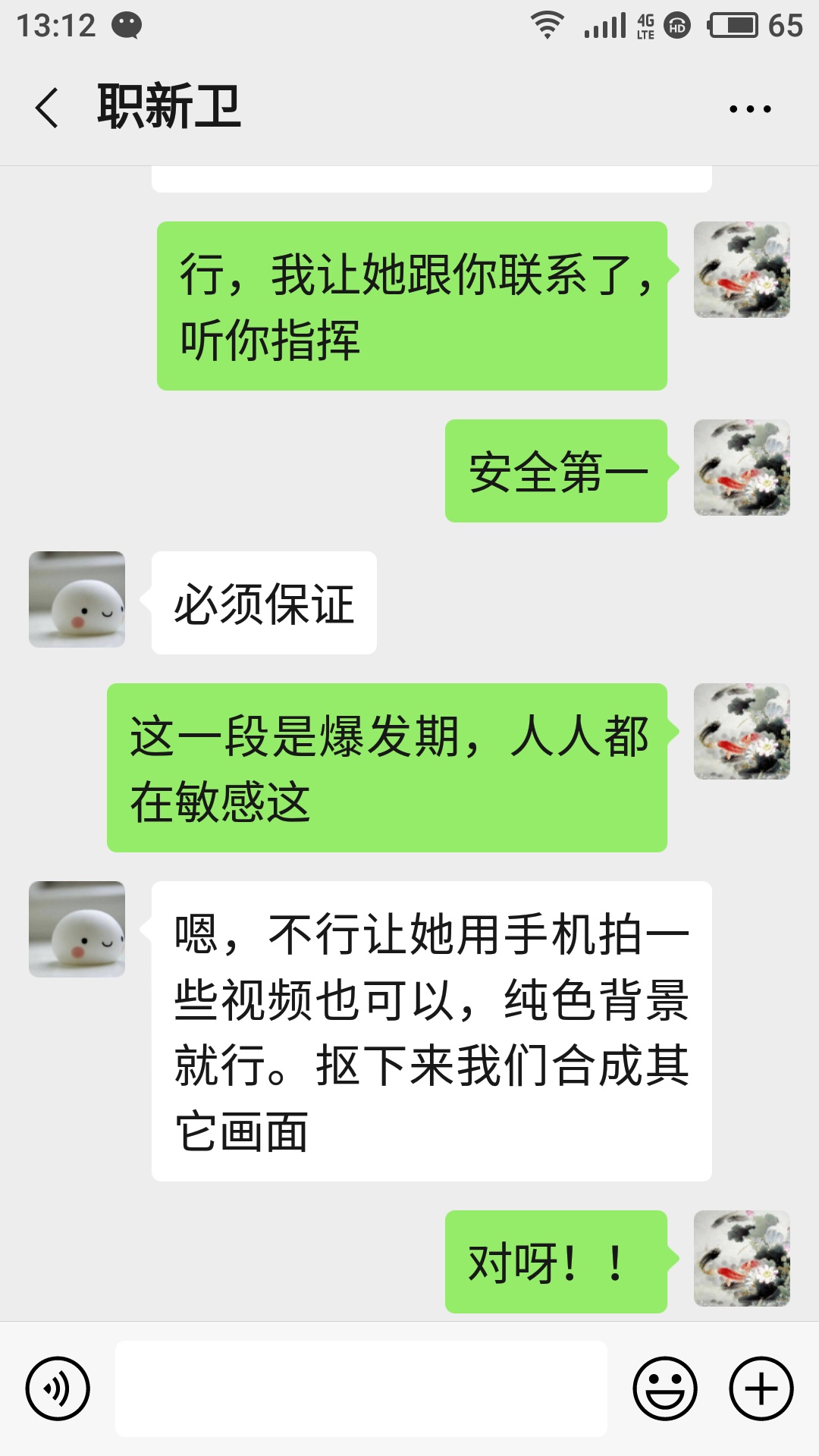Tap the message text input field
The width and height of the screenshot is (819, 1456).
coord(361,1389)
